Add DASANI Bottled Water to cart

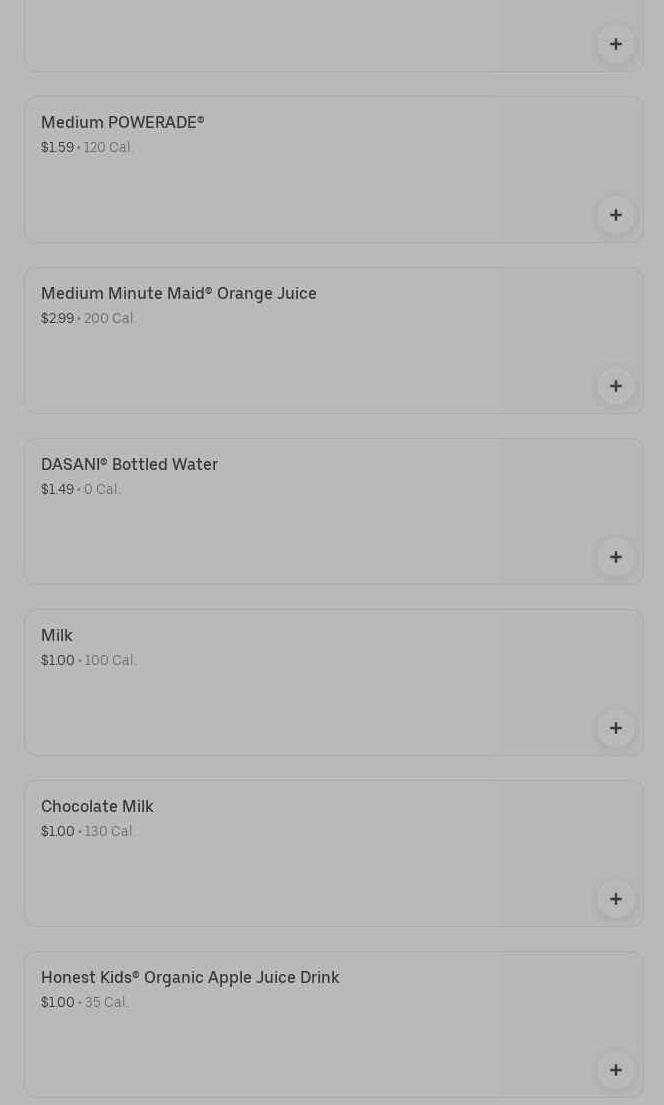(615, 557)
